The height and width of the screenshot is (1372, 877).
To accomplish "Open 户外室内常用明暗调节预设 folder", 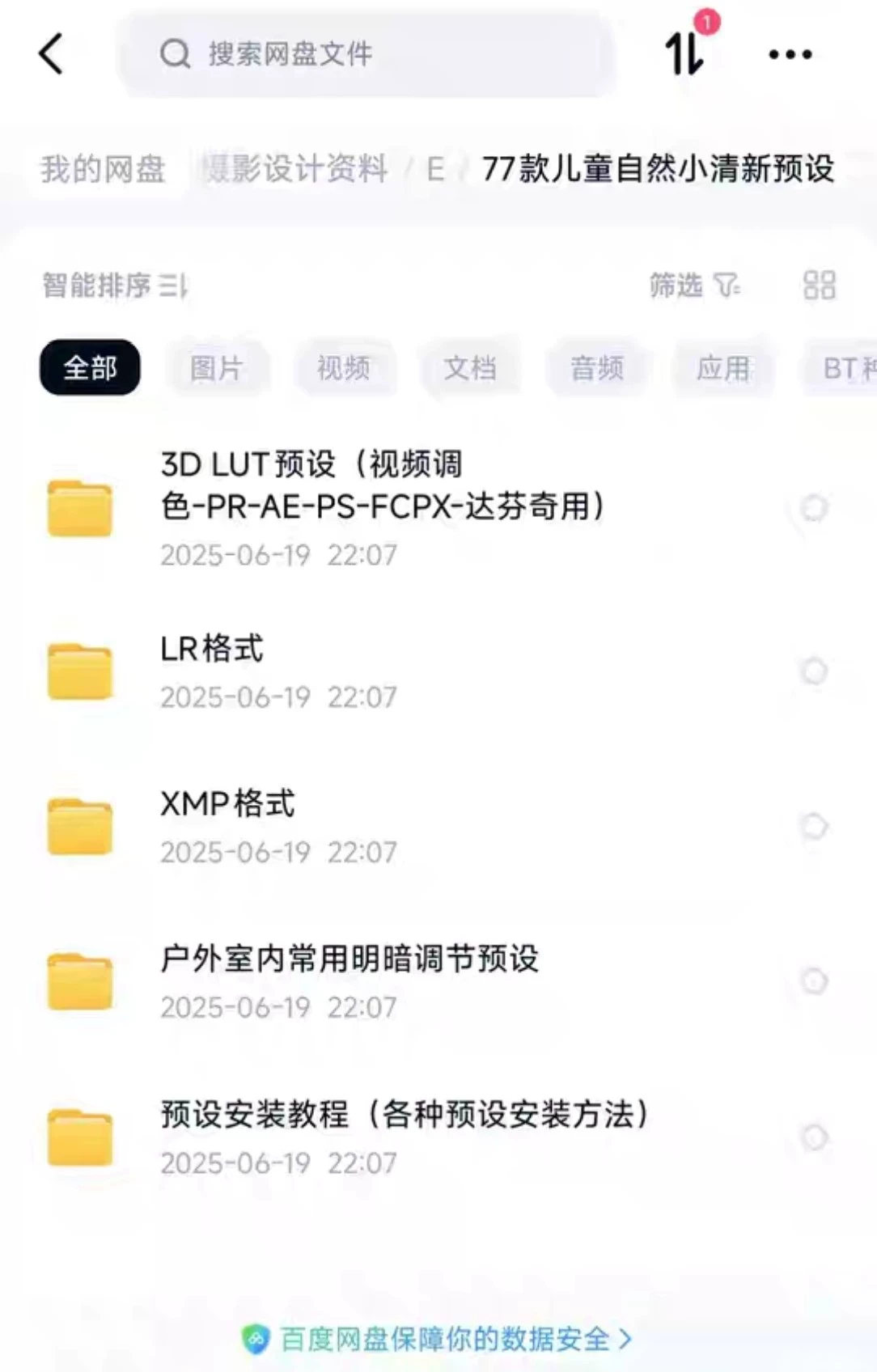I will (349, 980).
